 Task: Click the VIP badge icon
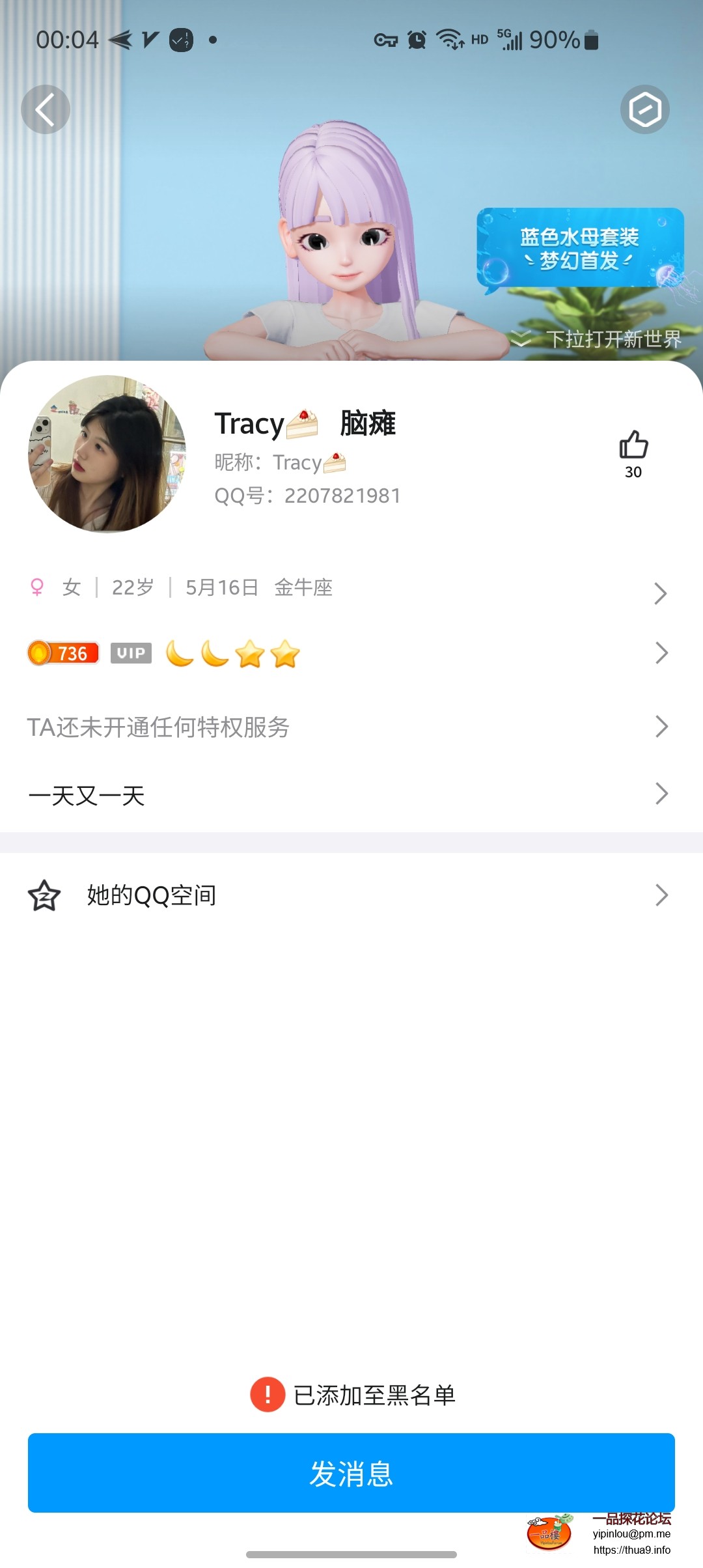pos(131,653)
